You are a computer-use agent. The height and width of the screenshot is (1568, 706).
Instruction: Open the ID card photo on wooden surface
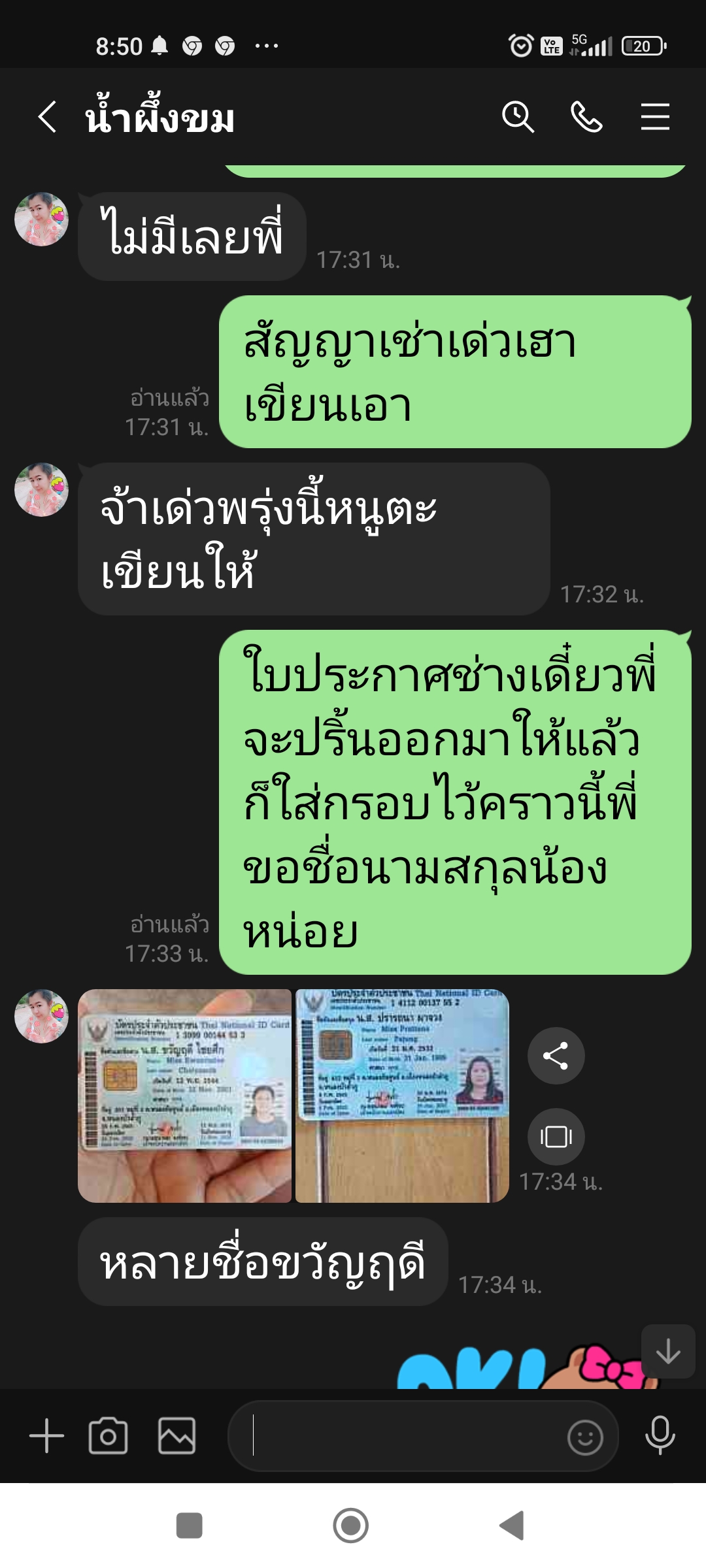pyautogui.click(x=402, y=1096)
